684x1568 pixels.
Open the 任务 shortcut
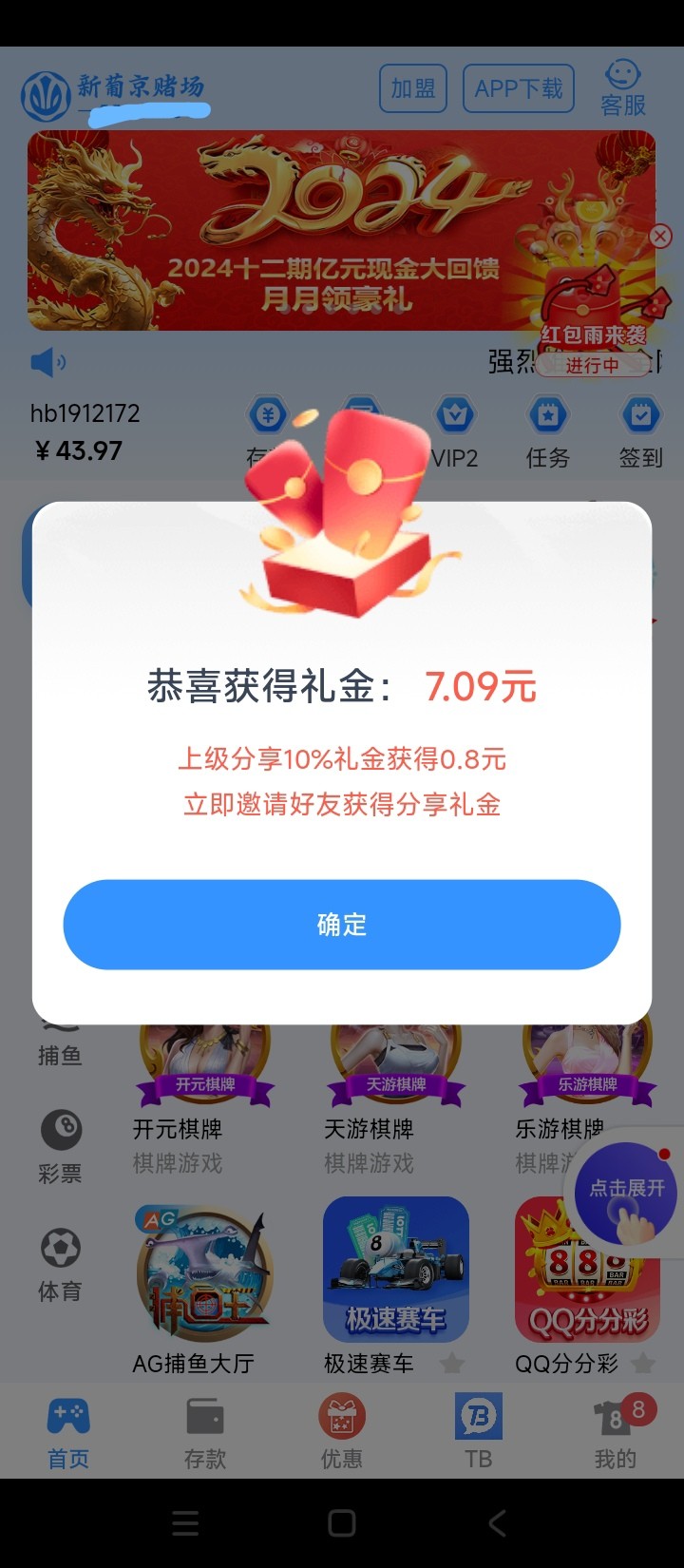tap(548, 434)
